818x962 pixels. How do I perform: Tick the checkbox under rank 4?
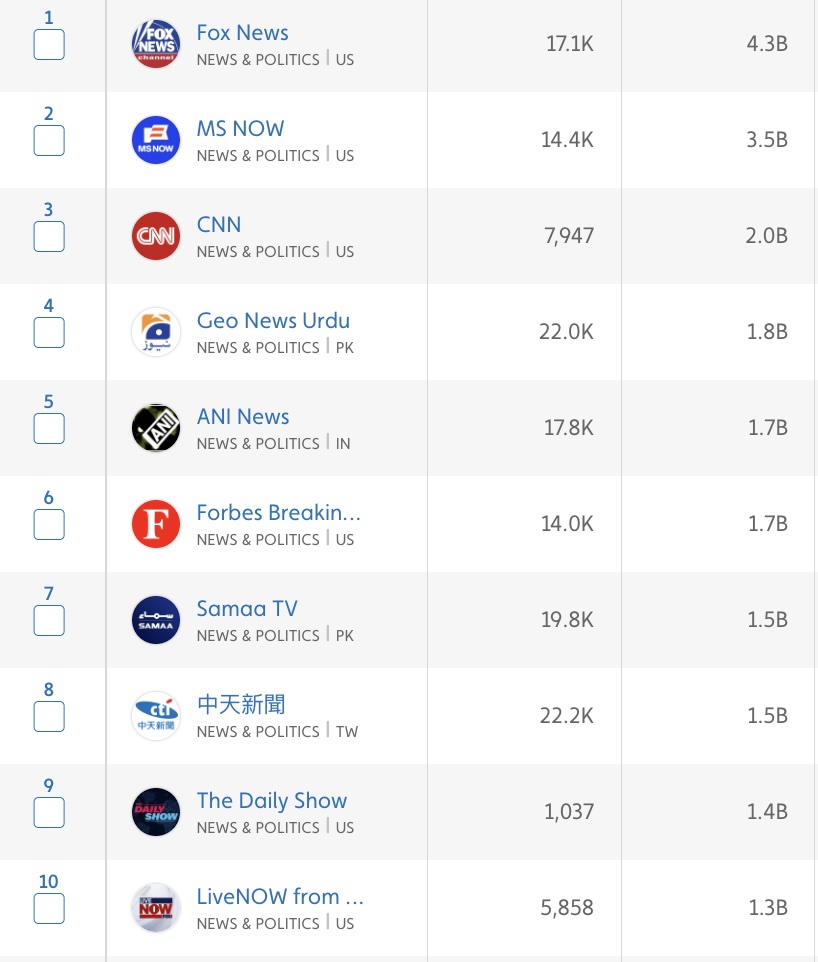(x=48, y=333)
